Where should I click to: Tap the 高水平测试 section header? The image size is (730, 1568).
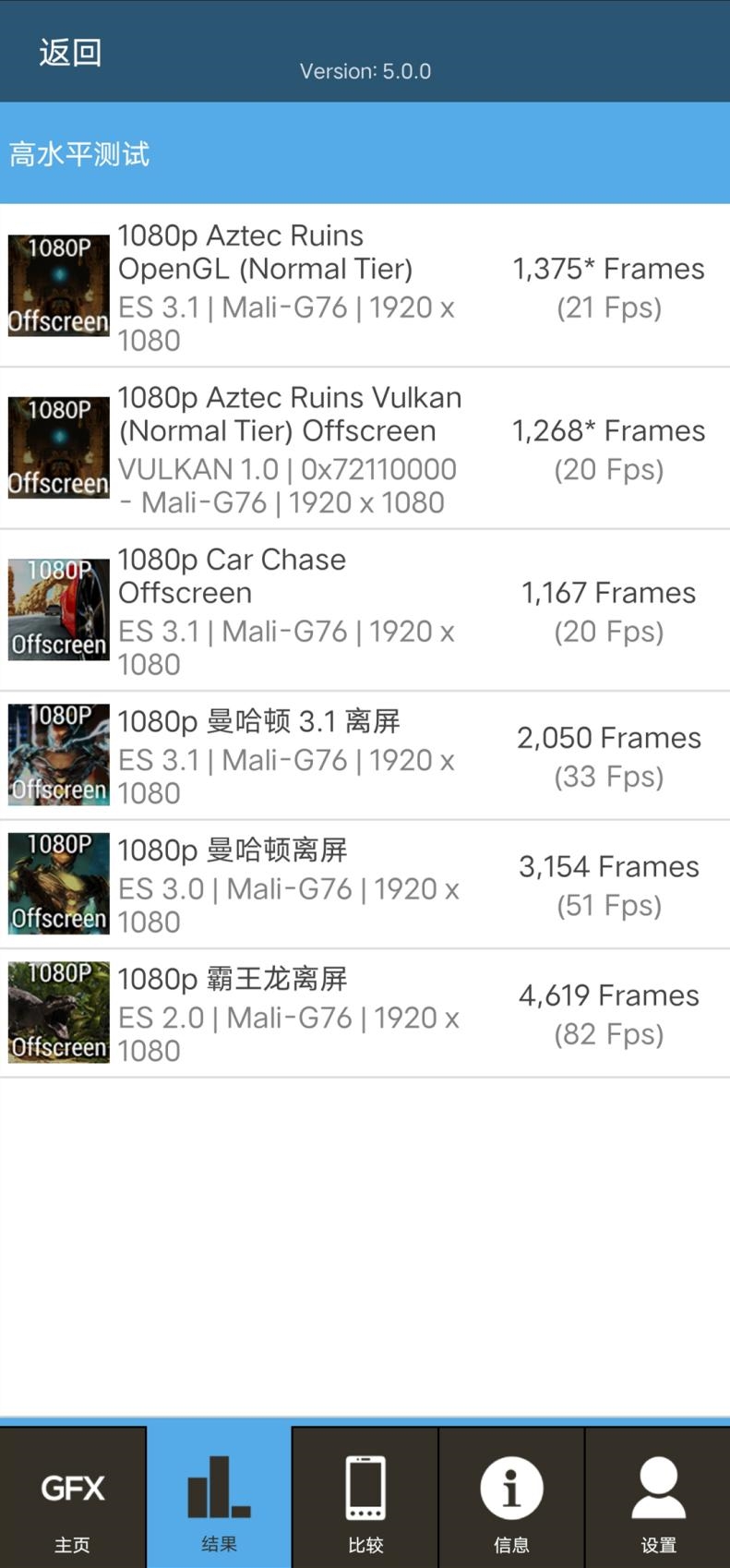click(x=80, y=153)
